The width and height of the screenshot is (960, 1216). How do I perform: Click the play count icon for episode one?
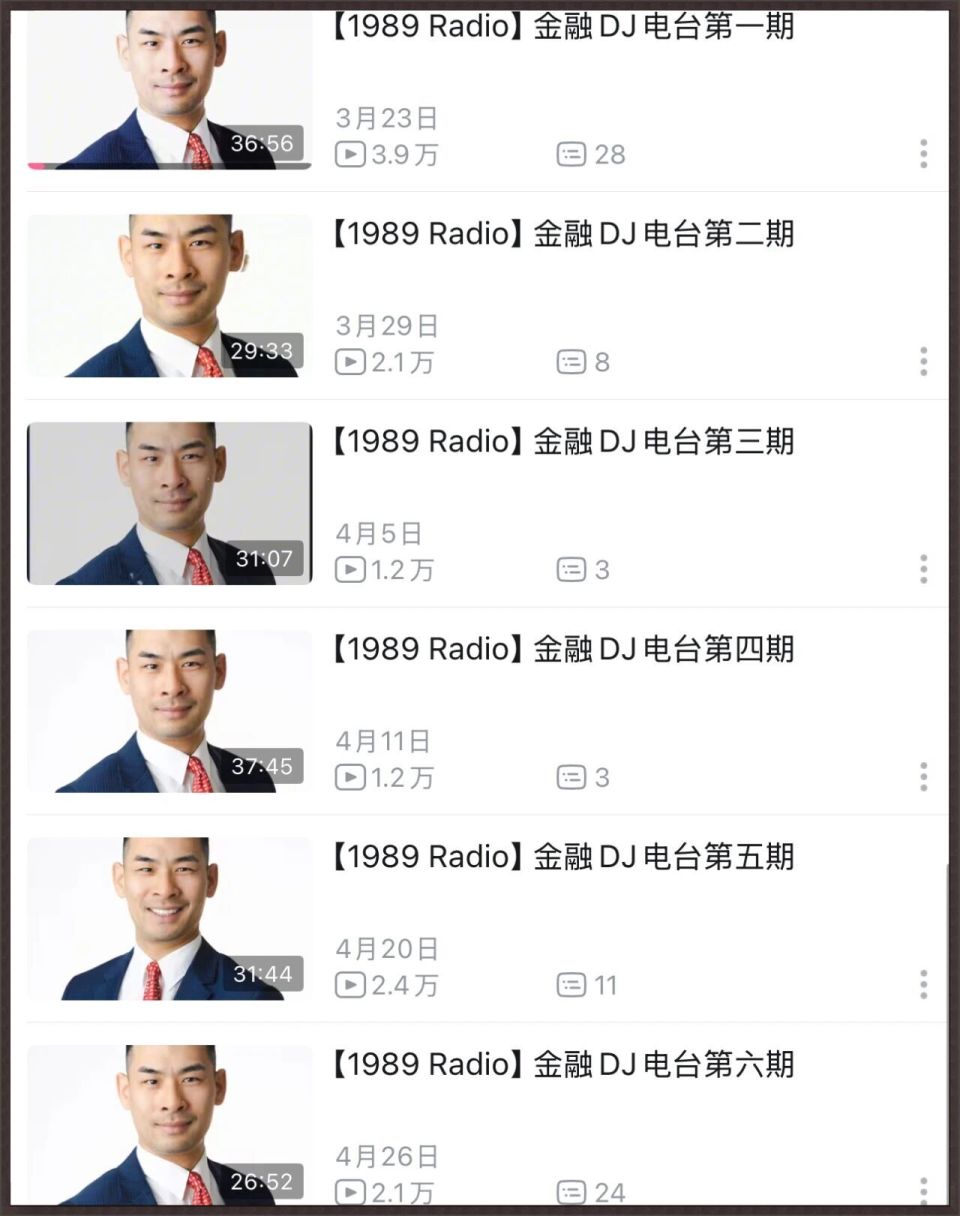(349, 155)
